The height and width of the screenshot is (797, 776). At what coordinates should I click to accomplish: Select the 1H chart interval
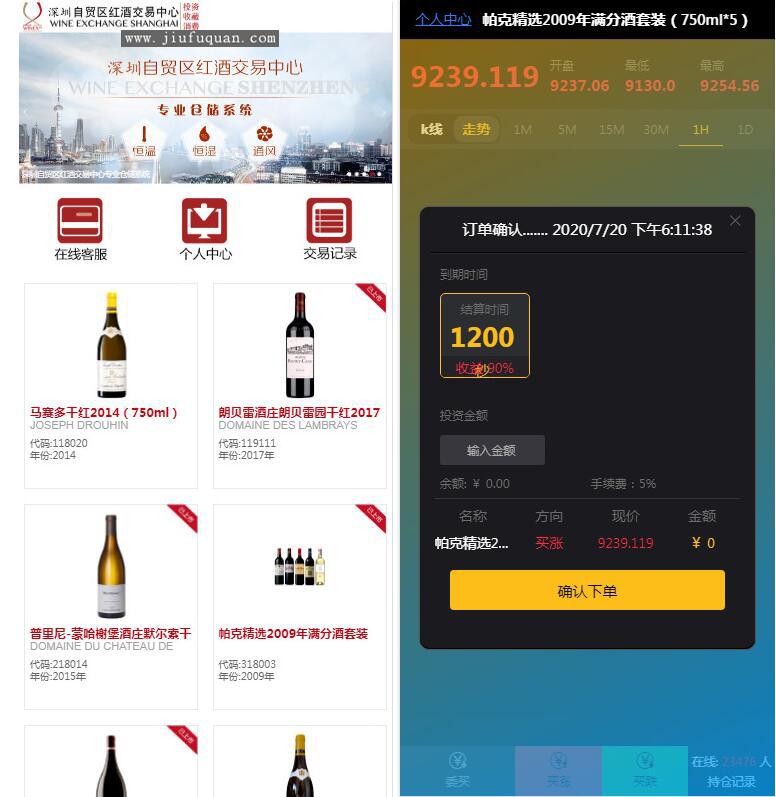[700, 129]
